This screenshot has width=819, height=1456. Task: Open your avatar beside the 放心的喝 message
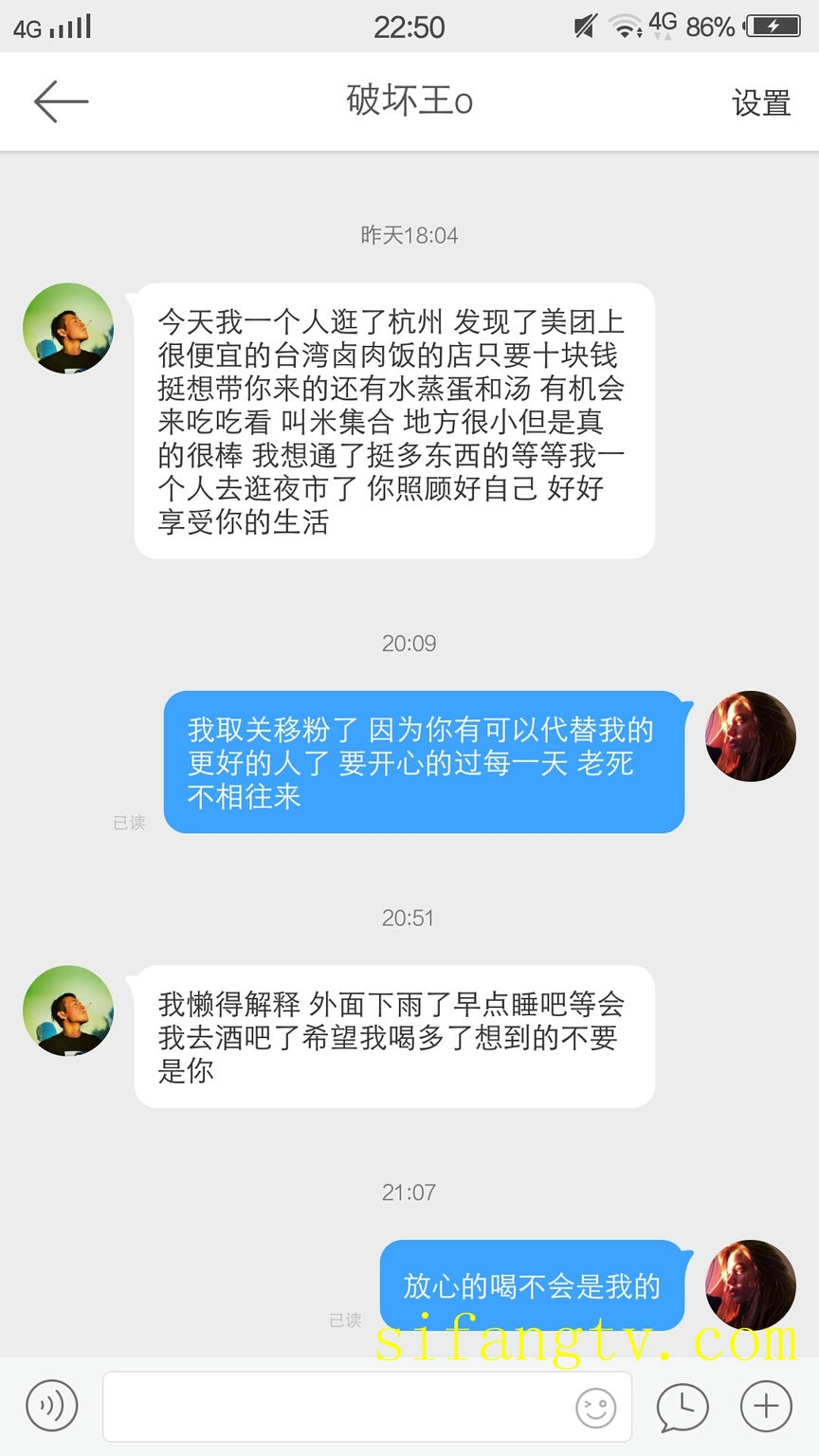(750, 1284)
